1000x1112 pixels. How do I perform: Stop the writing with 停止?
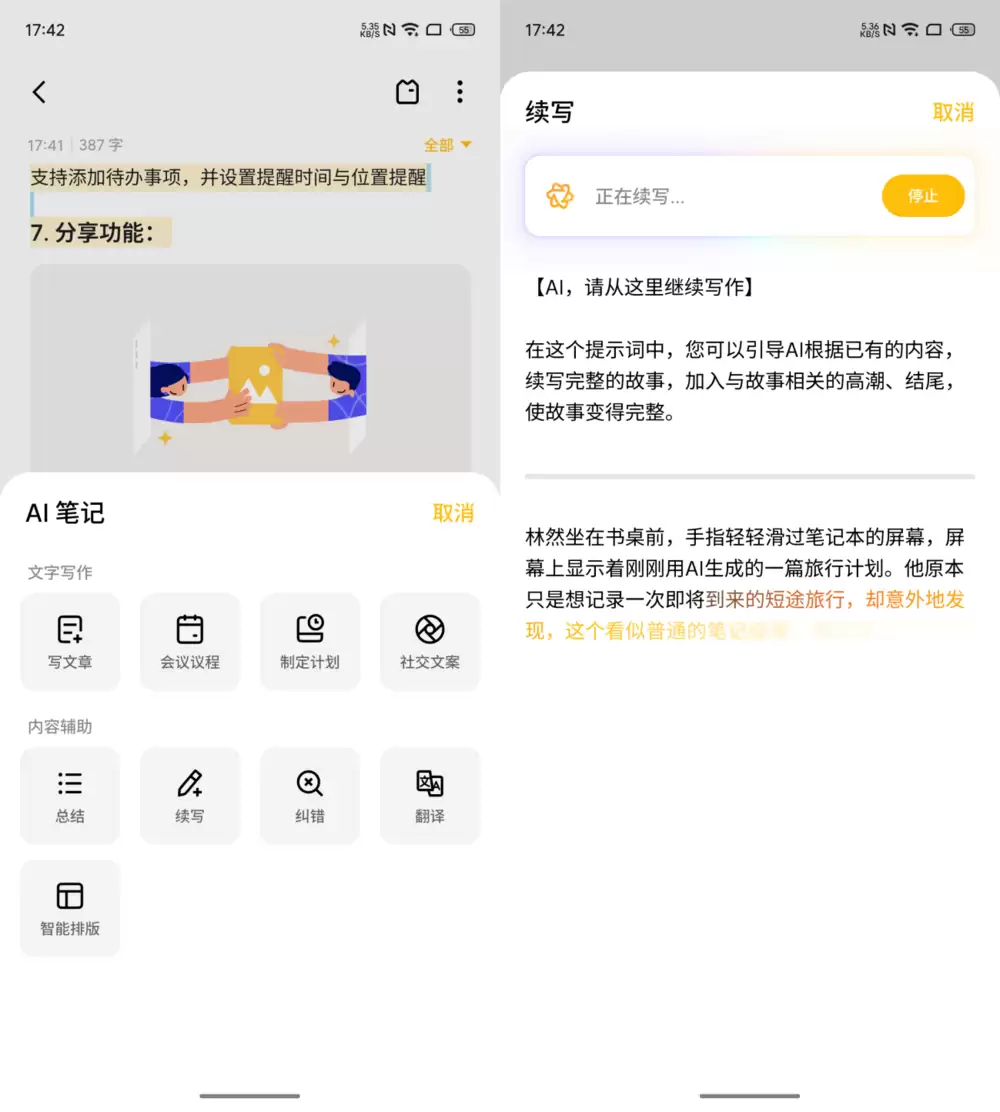click(922, 196)
